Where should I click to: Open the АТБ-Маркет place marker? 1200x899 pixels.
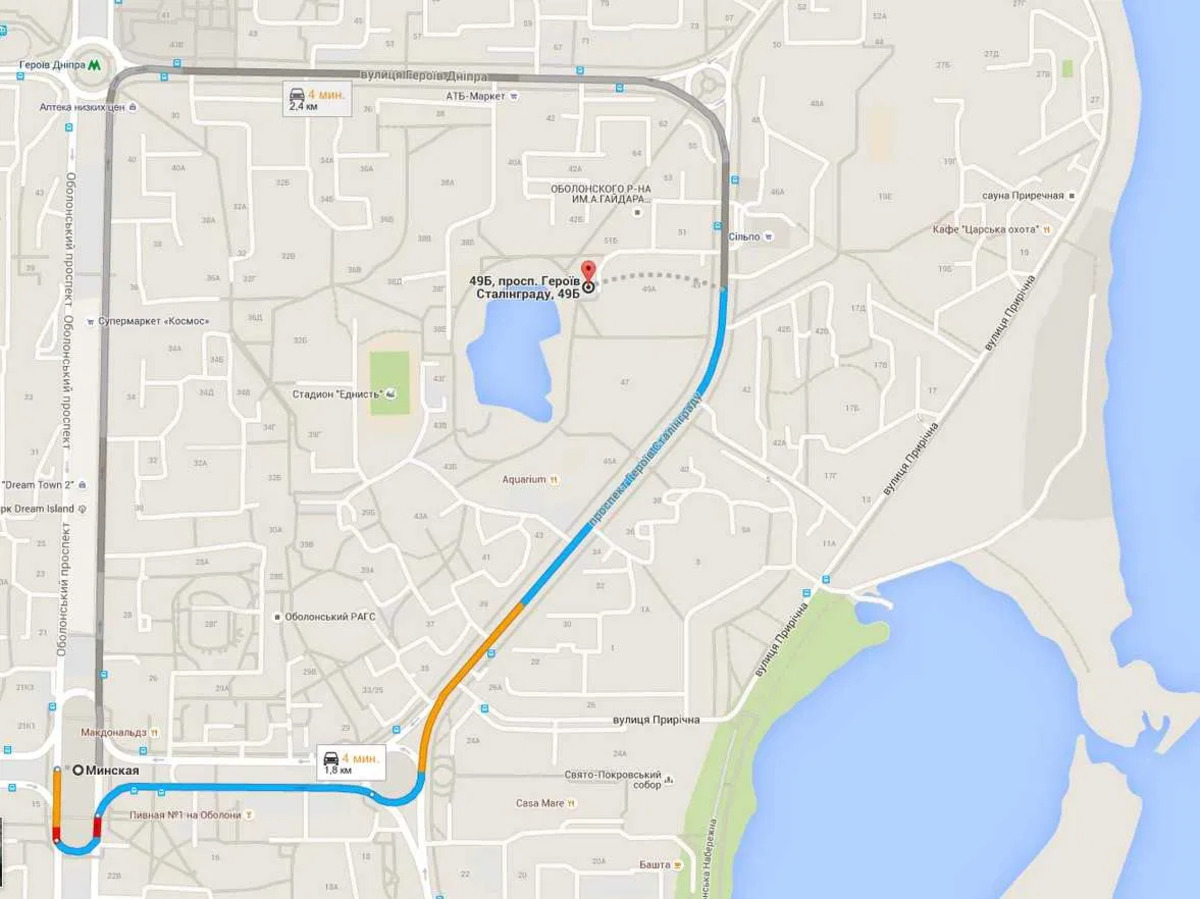coord(513,97)
